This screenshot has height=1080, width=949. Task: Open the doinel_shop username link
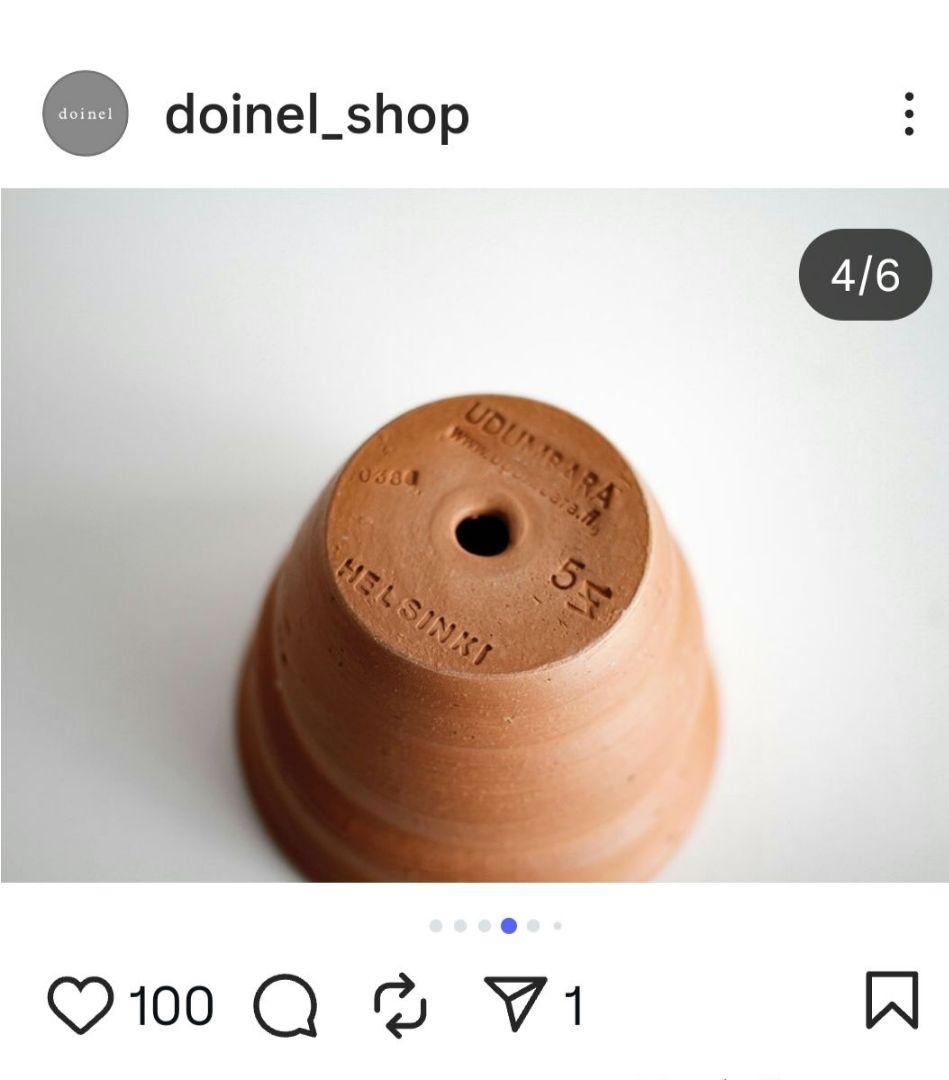pyautogui.click(x=316, y=114)
